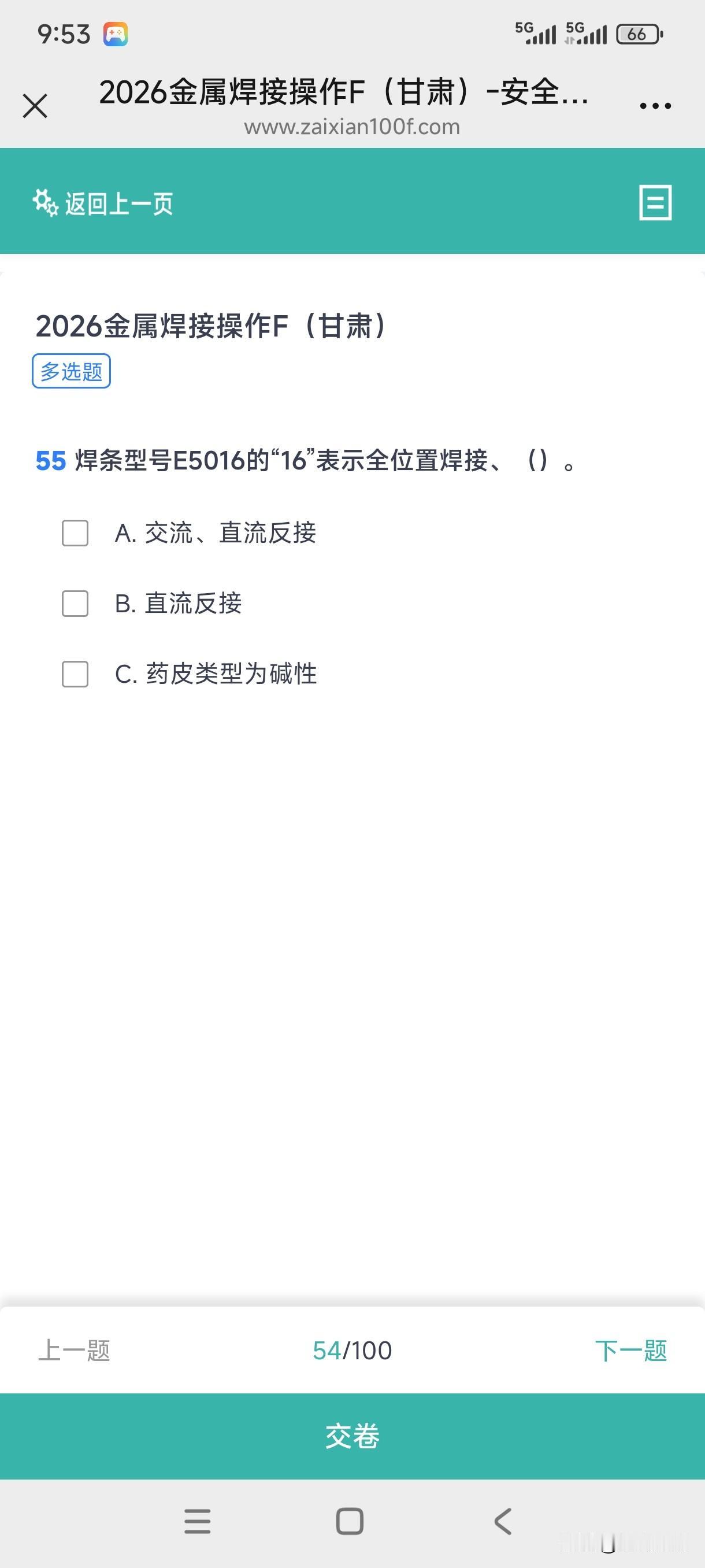Tap the battery indicator showing 66

point(637,35)
